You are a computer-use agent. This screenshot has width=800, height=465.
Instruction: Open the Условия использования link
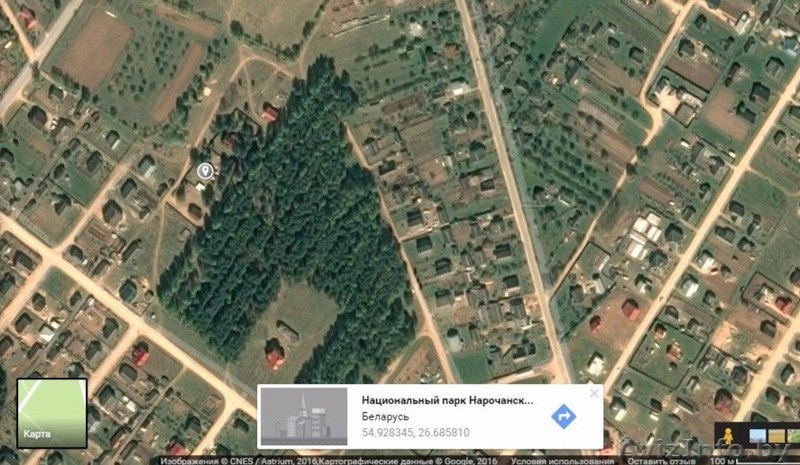[562, 460]
